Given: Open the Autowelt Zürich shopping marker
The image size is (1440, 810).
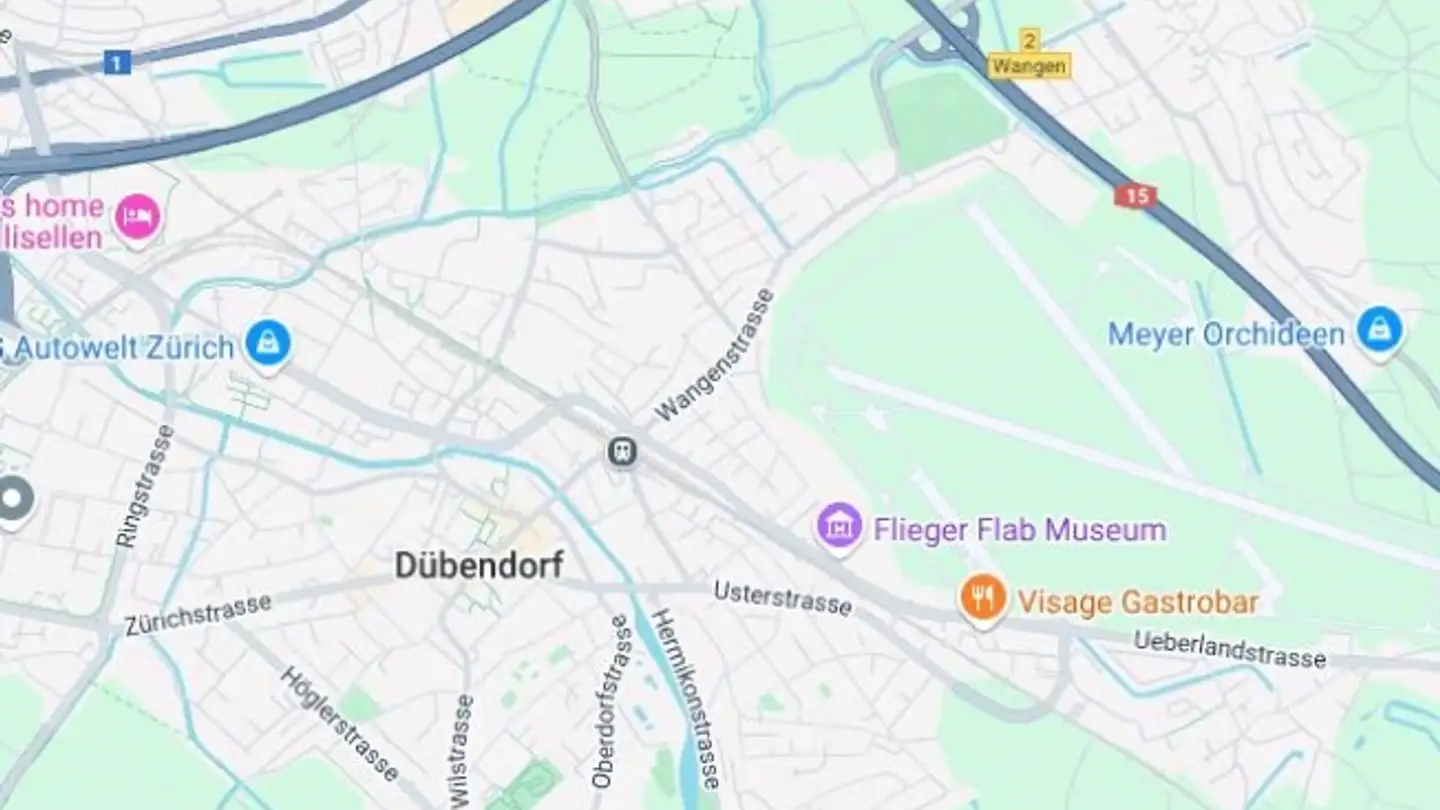Looking at the screenshot, I should [268, 344].
